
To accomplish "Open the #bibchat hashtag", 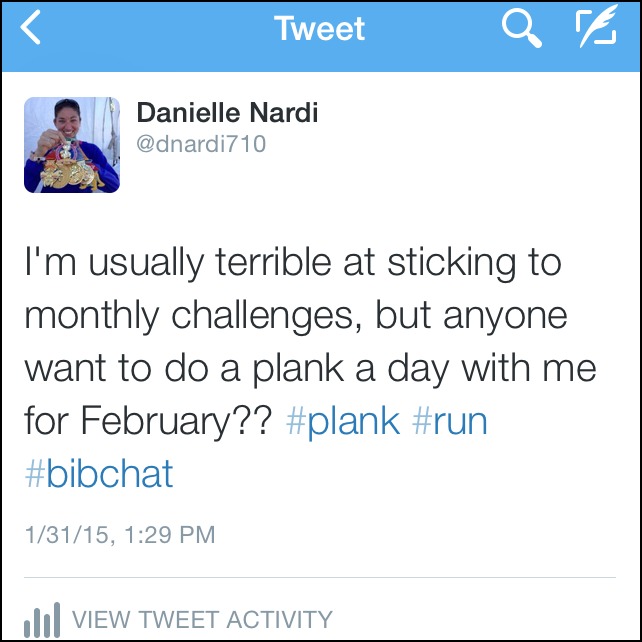I will coord(99,473).
